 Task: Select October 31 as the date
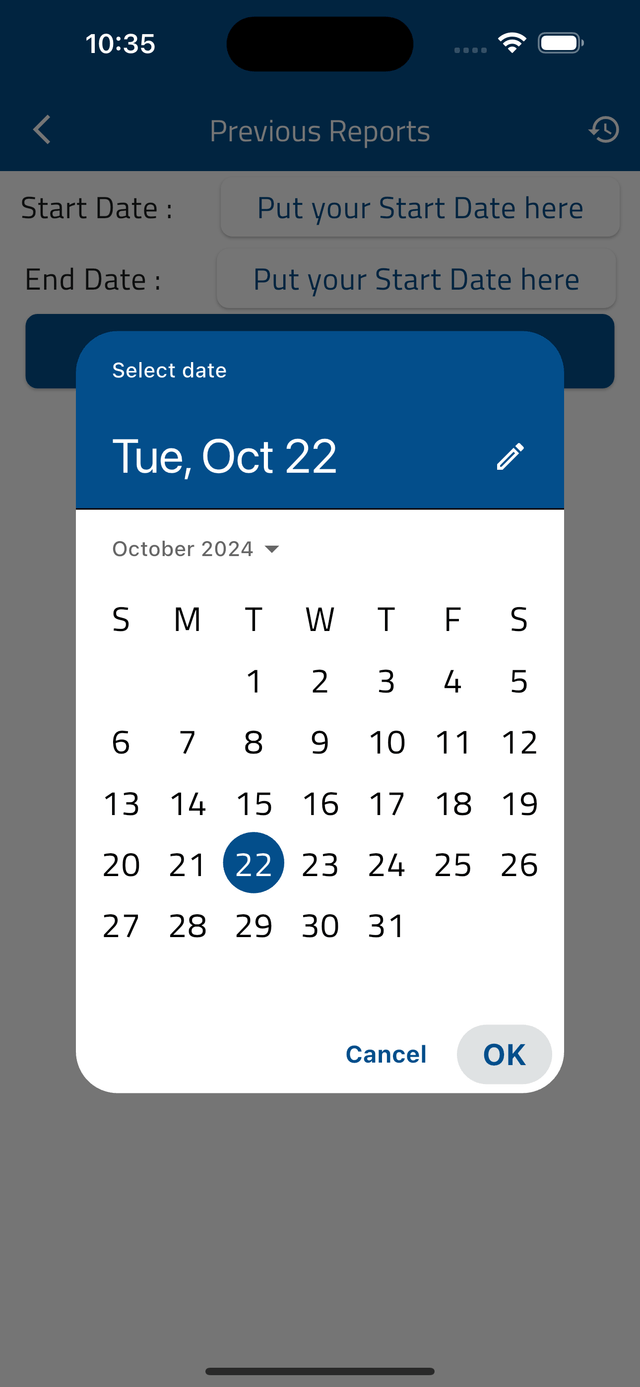(386, 926)
